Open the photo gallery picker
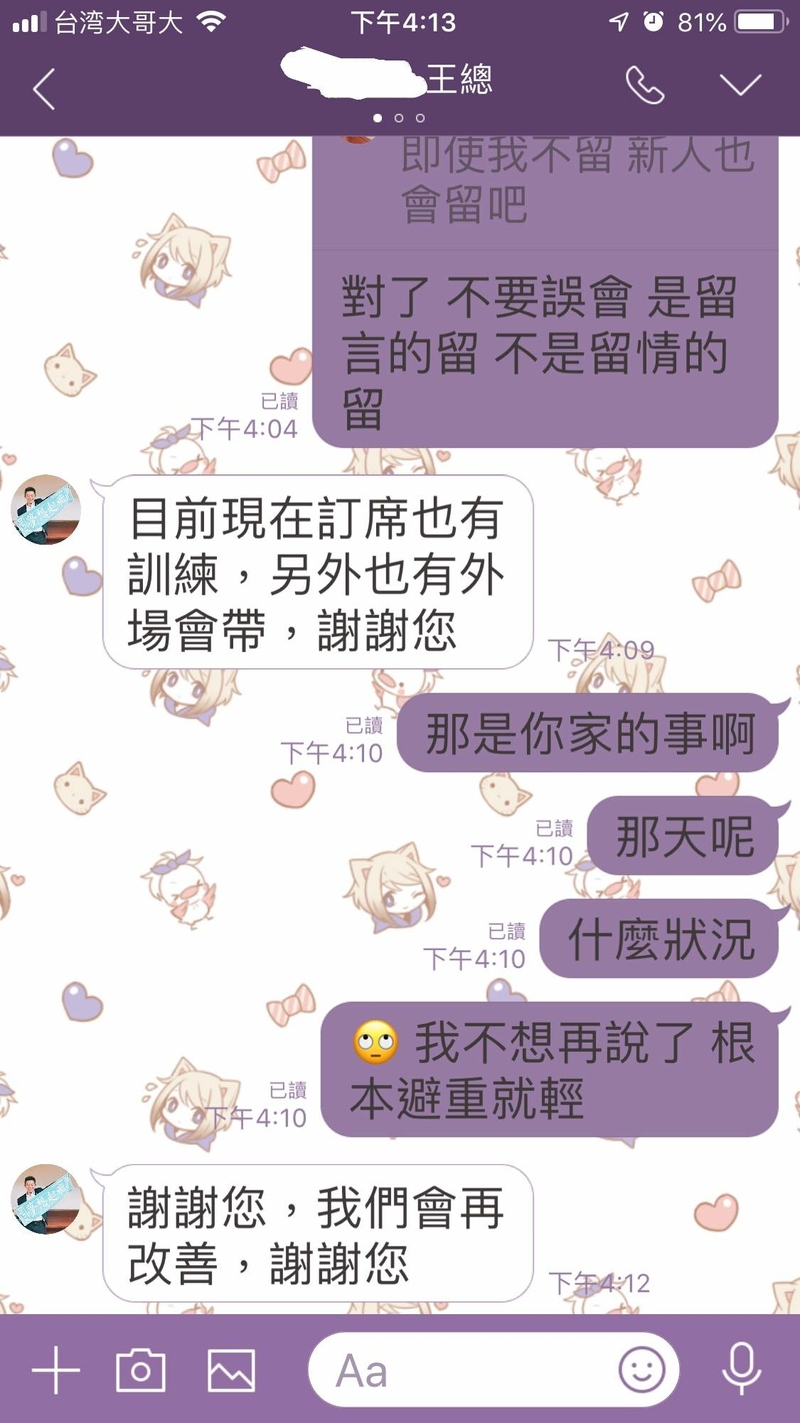Screen dimensions: 800x1423 click(231, 1369)
